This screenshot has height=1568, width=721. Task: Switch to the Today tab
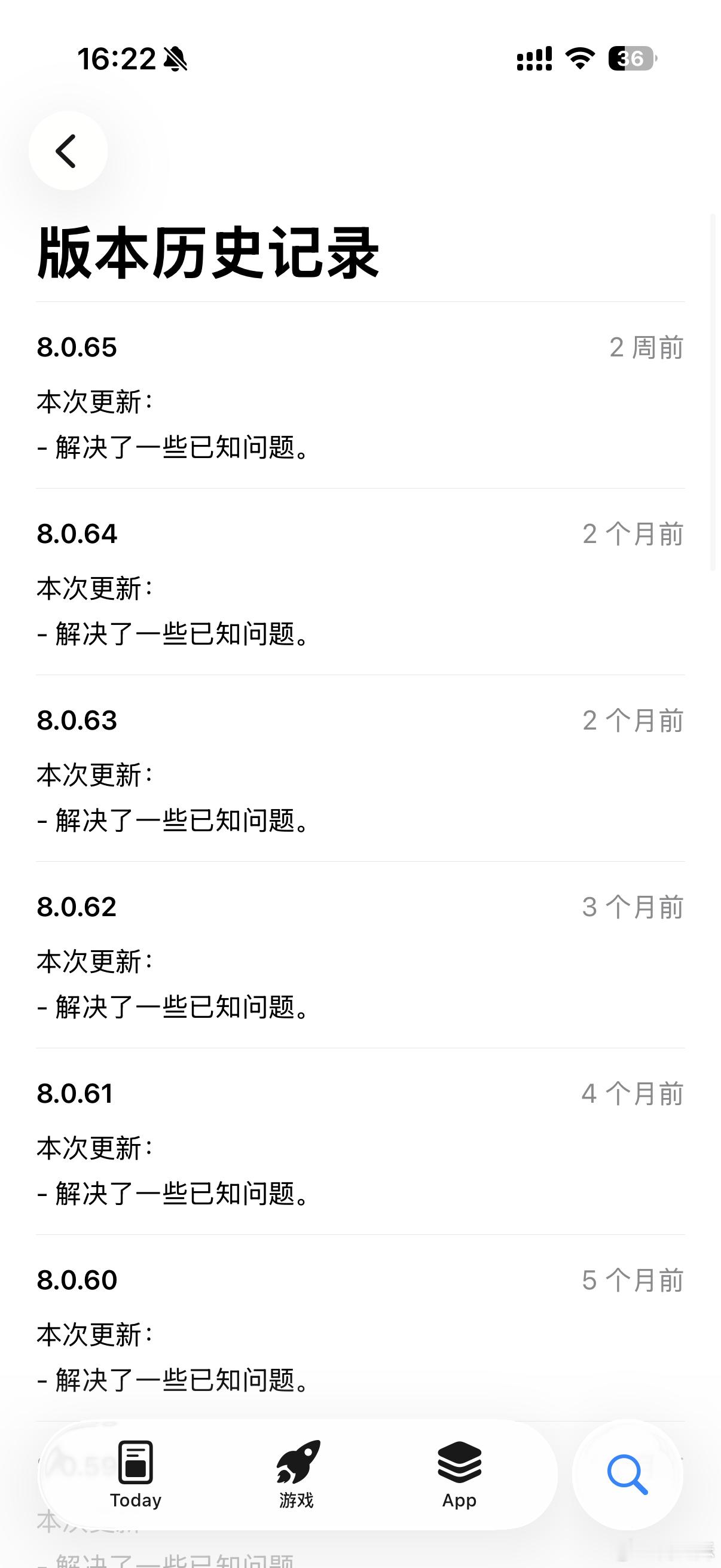coord(136,1474)
